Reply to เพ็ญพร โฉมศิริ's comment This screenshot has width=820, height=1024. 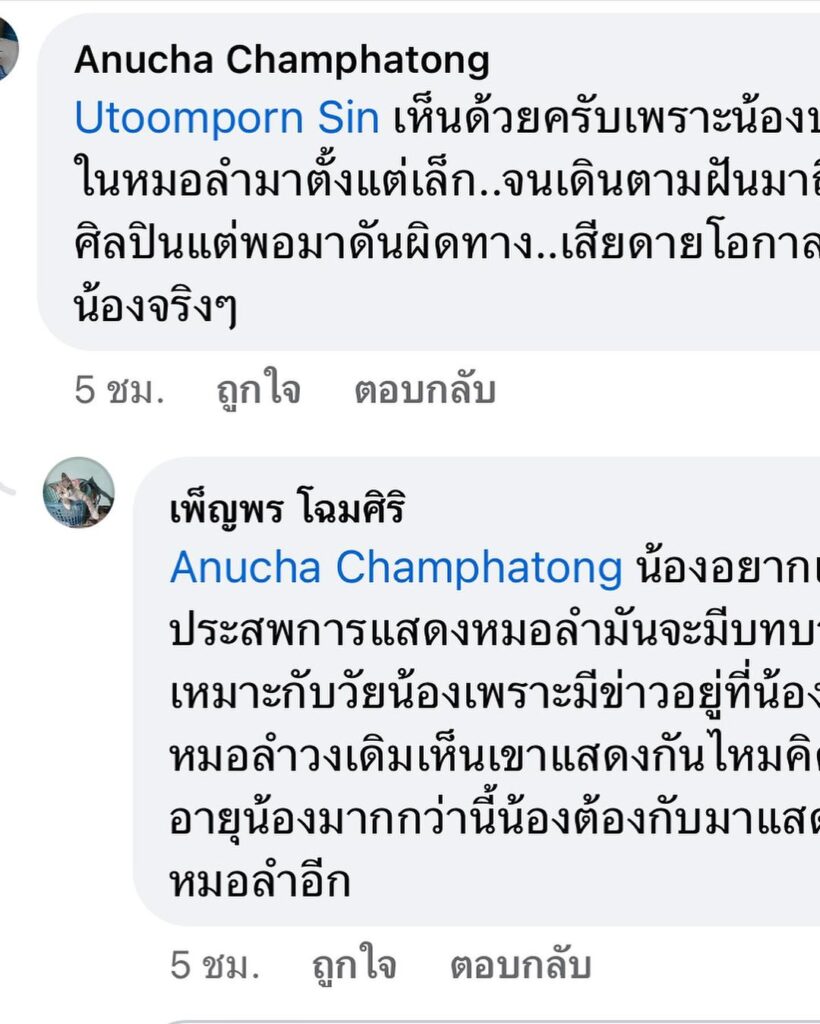(520, 966)
